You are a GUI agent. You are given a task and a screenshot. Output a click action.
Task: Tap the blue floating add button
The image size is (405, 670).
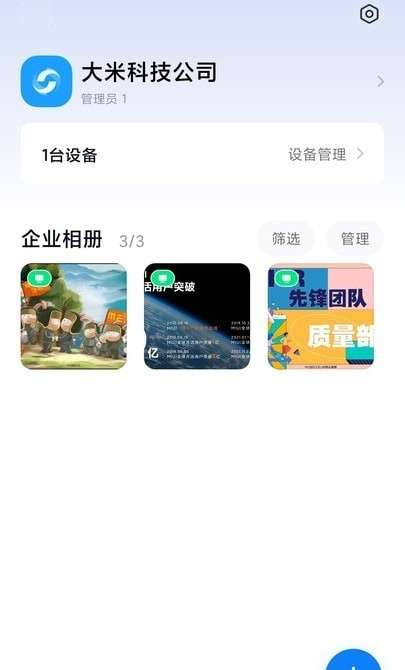[x=353, y=660]
